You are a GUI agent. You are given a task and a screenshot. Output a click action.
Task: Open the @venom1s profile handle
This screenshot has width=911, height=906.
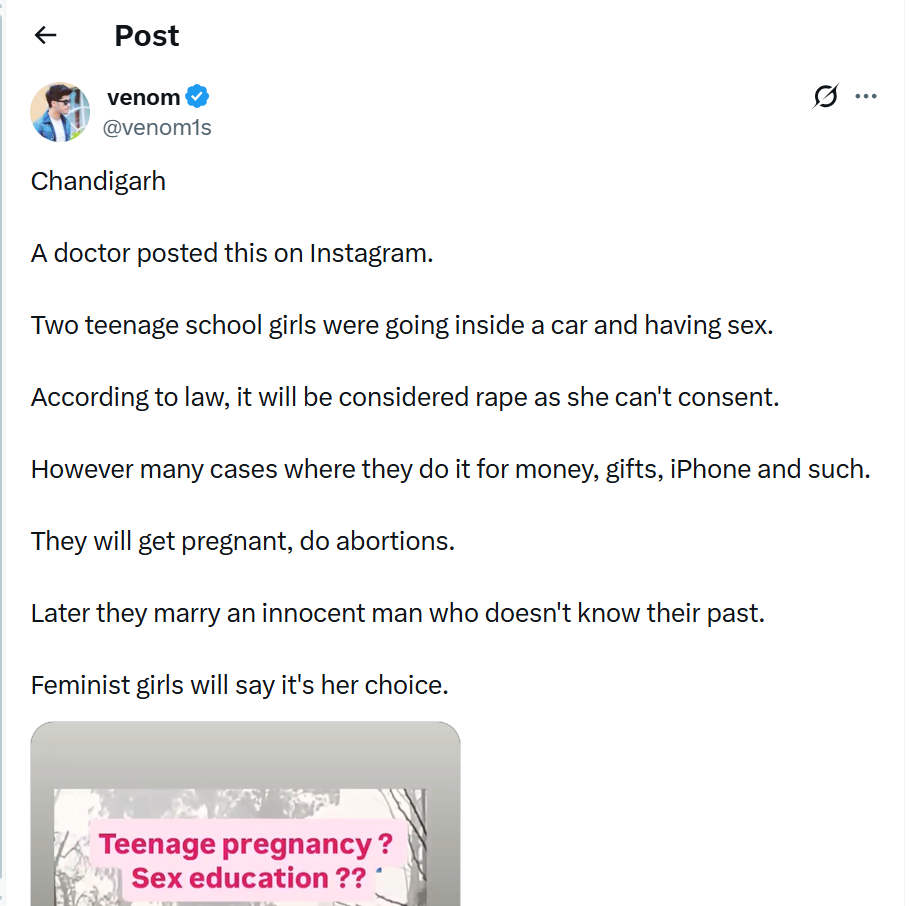[x=158, y=128]
